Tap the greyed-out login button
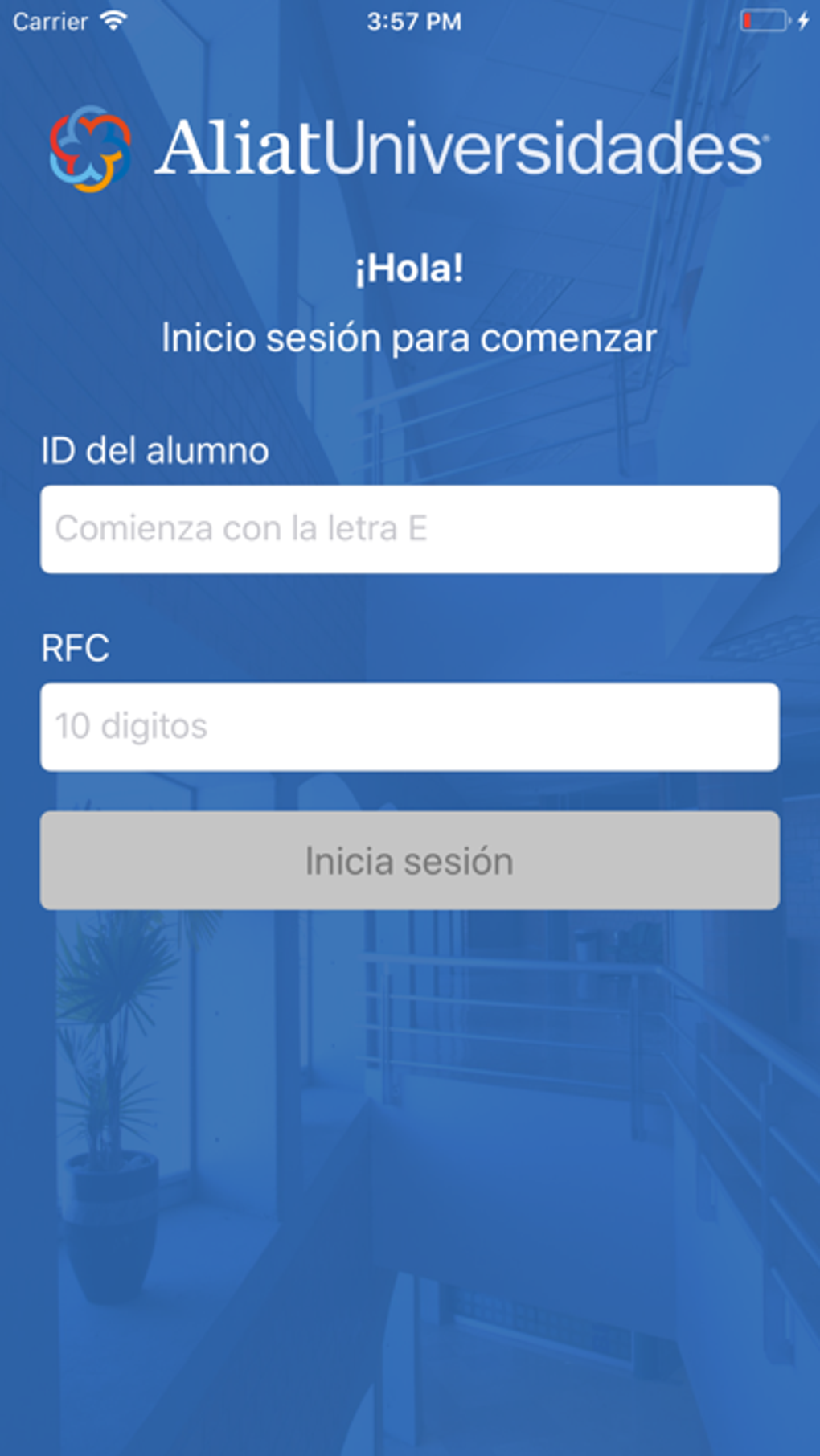This screenshot has height=1456, width=820. click(409, 860)
